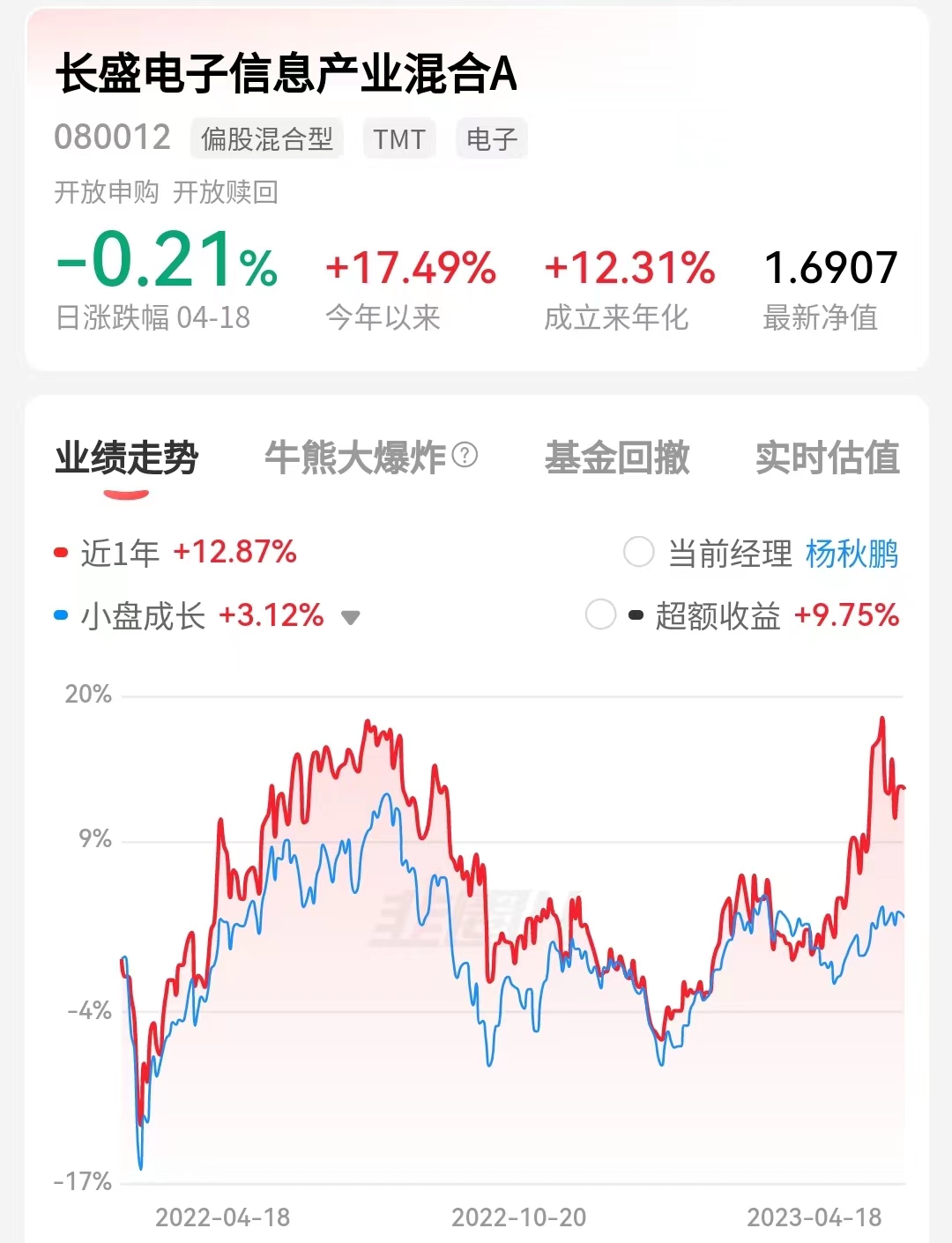Click the 电子 sector tag
This screenshot has width=952, height=1243.
(490, 138)
